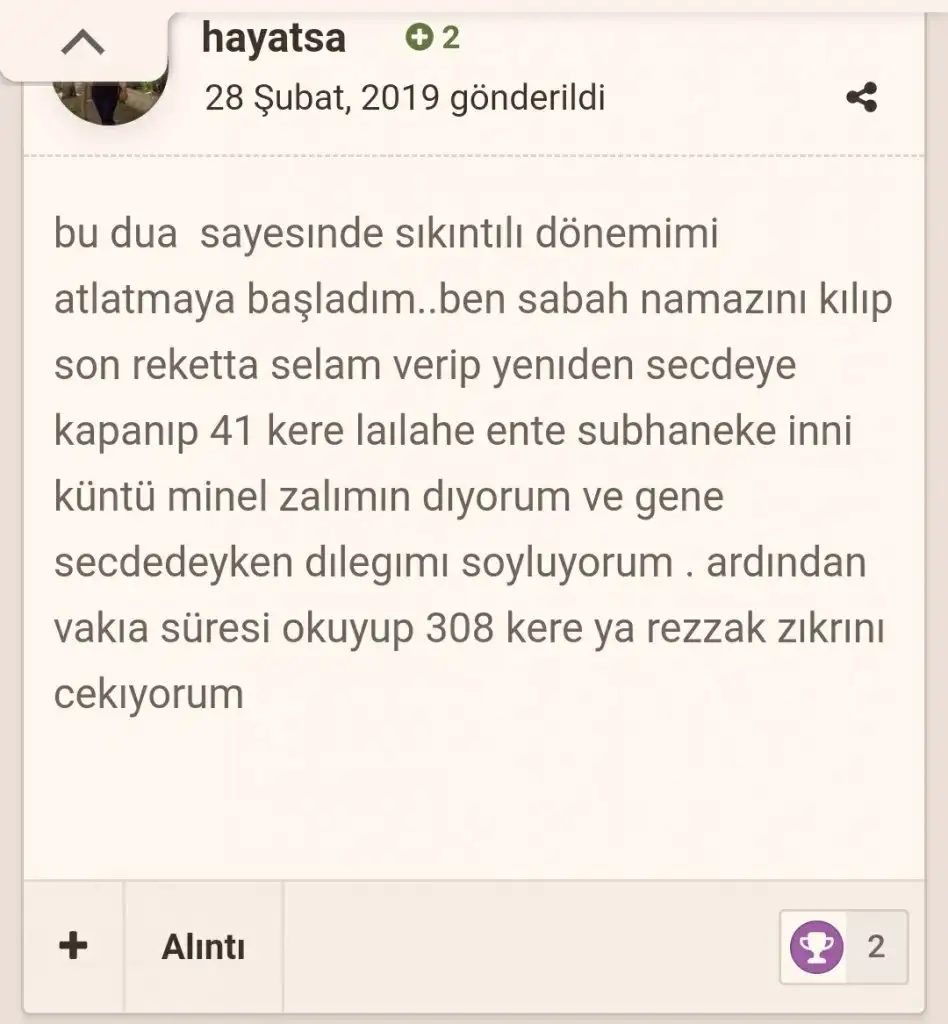
Task: Open hayatsa's profile from the username
Action: pyautogui.click(x=273, y=38)
